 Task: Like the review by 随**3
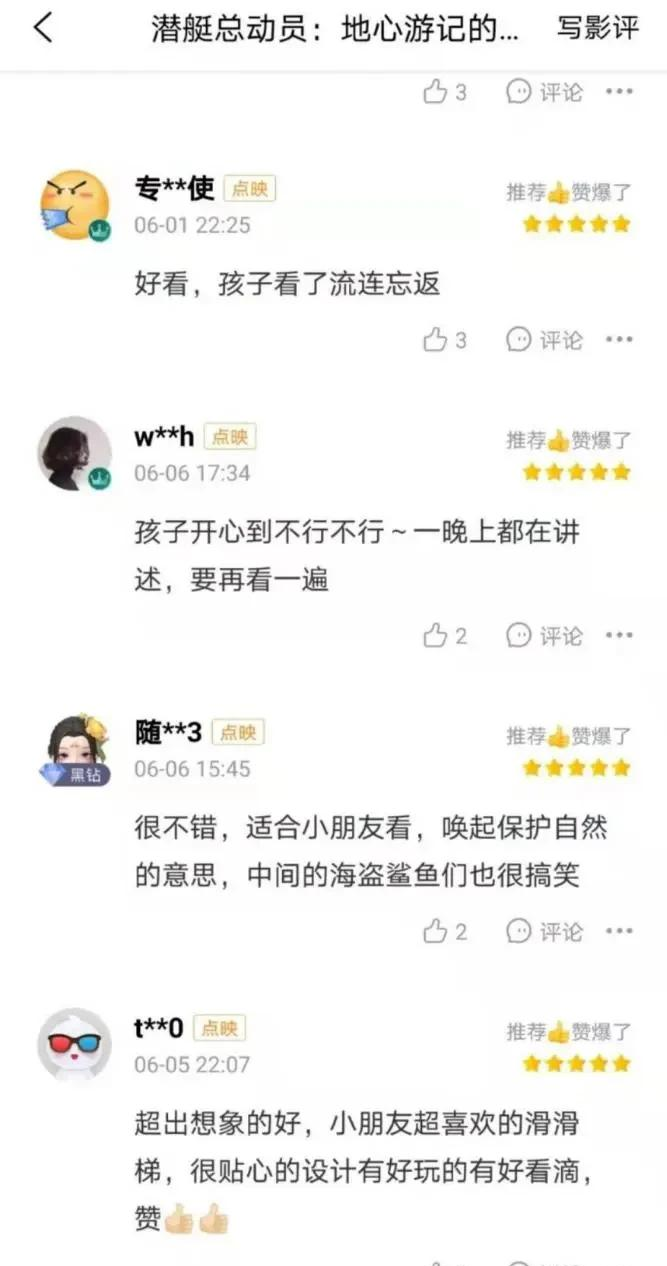[x=444, y=931]
